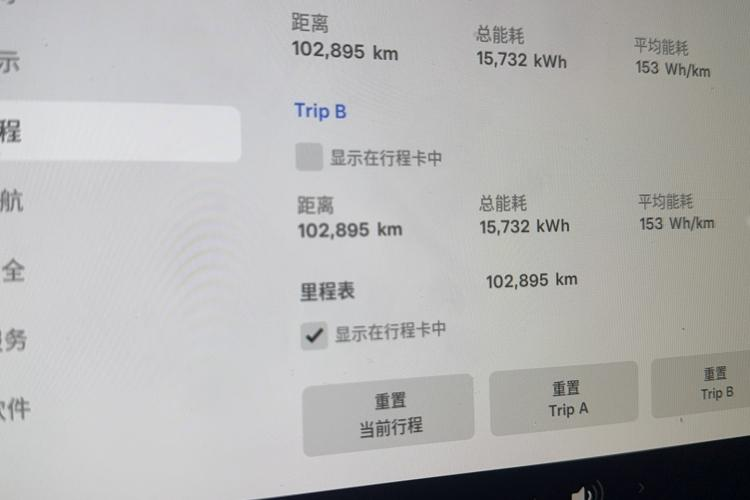The image size is (750, 500).
Task: Open the 安全 settings in the sidebar
Action: (x=12, y=270)
